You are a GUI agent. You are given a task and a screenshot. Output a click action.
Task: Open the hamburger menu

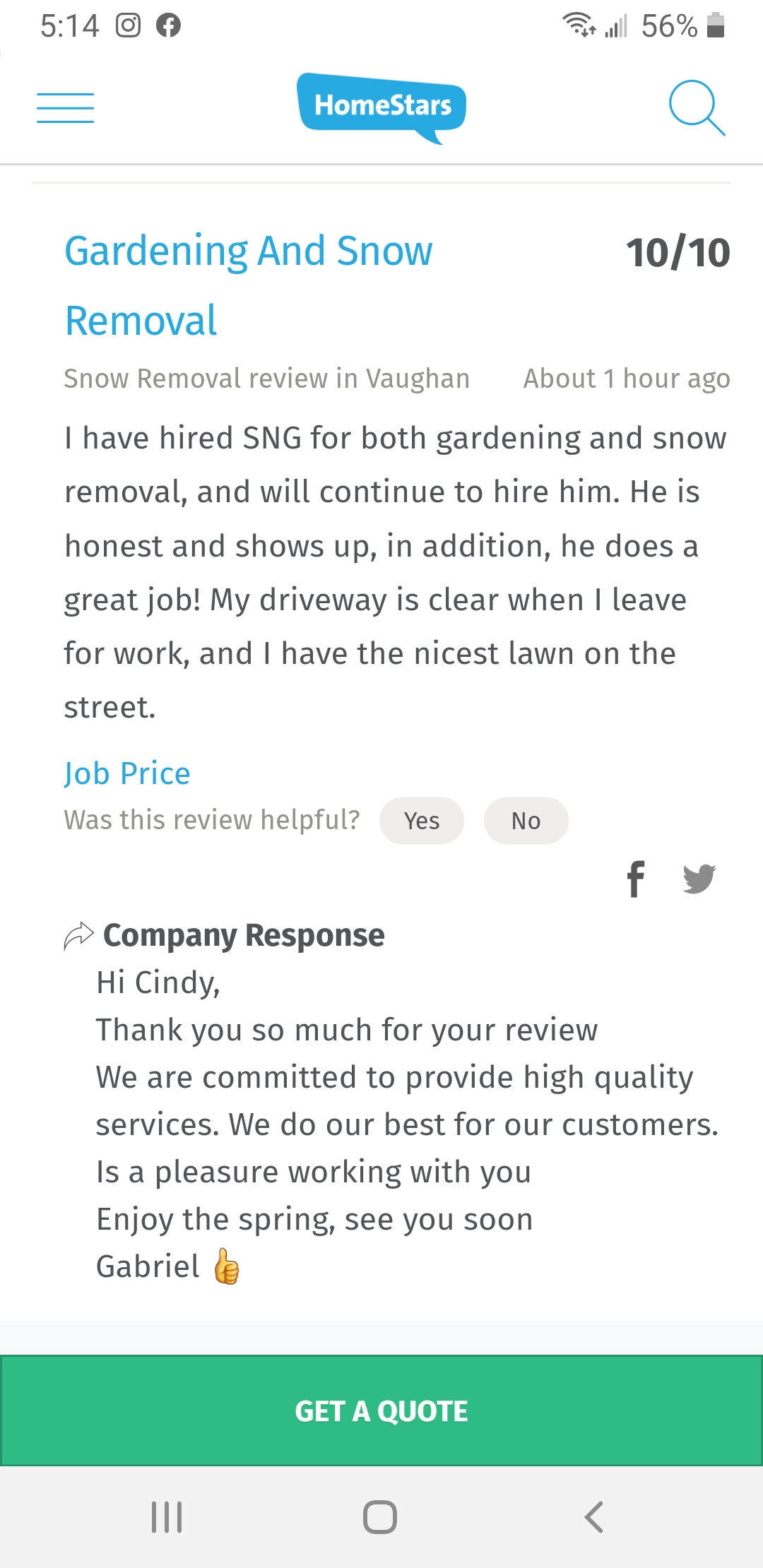click(x=65, y=107)
